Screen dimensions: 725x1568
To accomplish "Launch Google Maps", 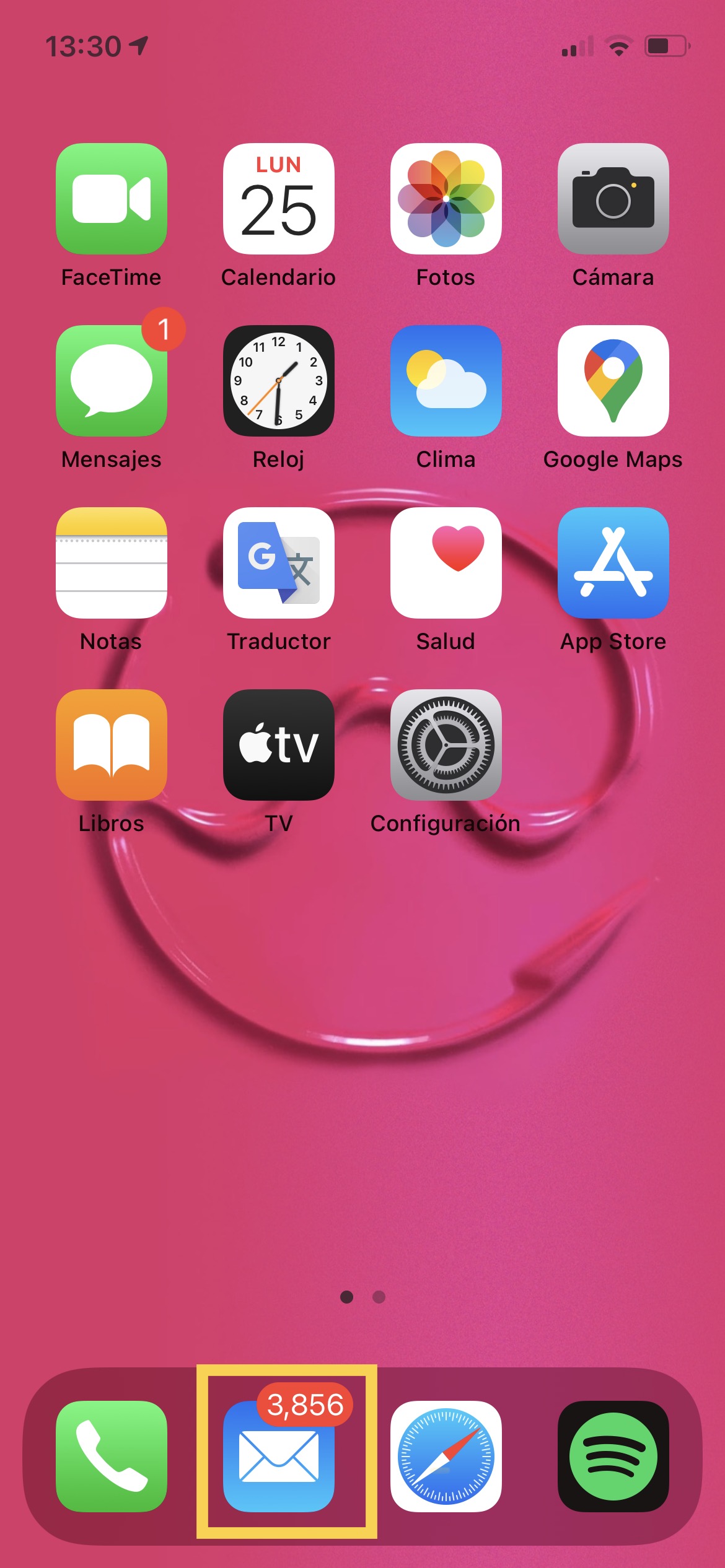I will tap(613, 381).
